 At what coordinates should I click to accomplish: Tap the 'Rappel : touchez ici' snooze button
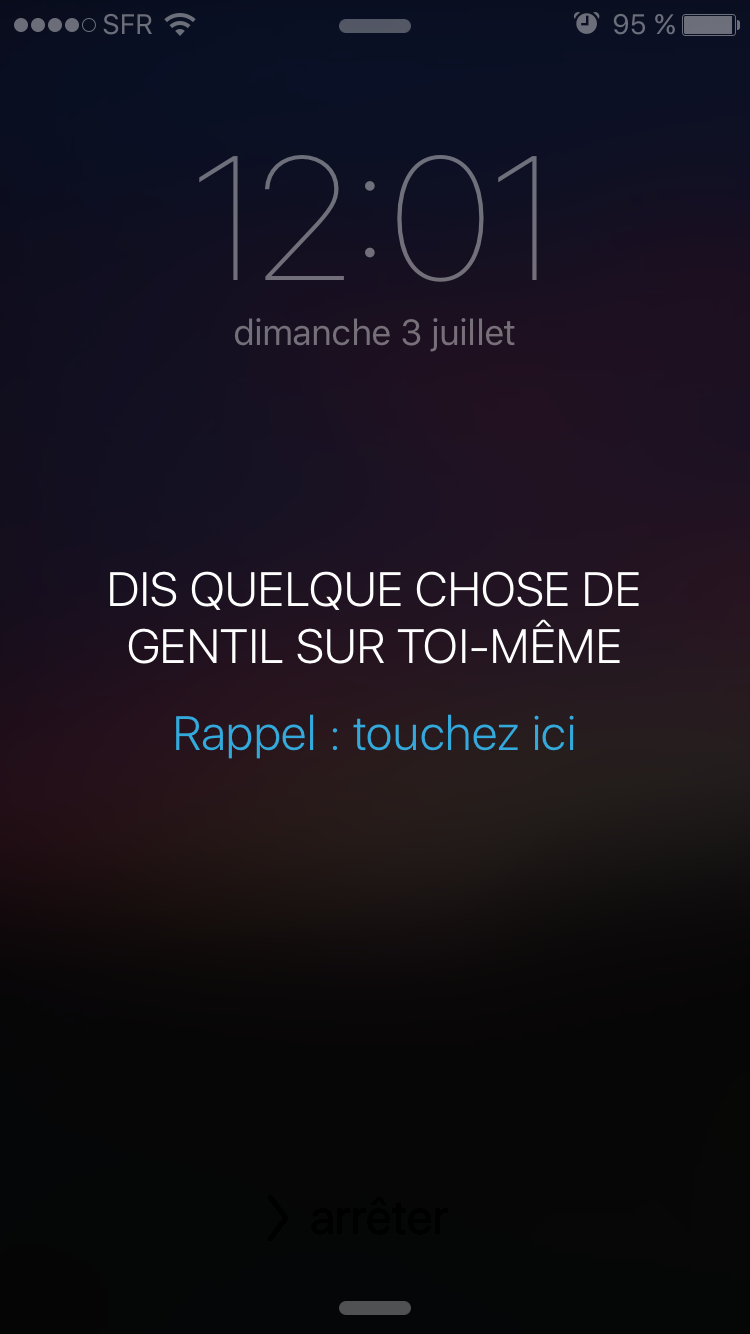(x=374, y=734)
